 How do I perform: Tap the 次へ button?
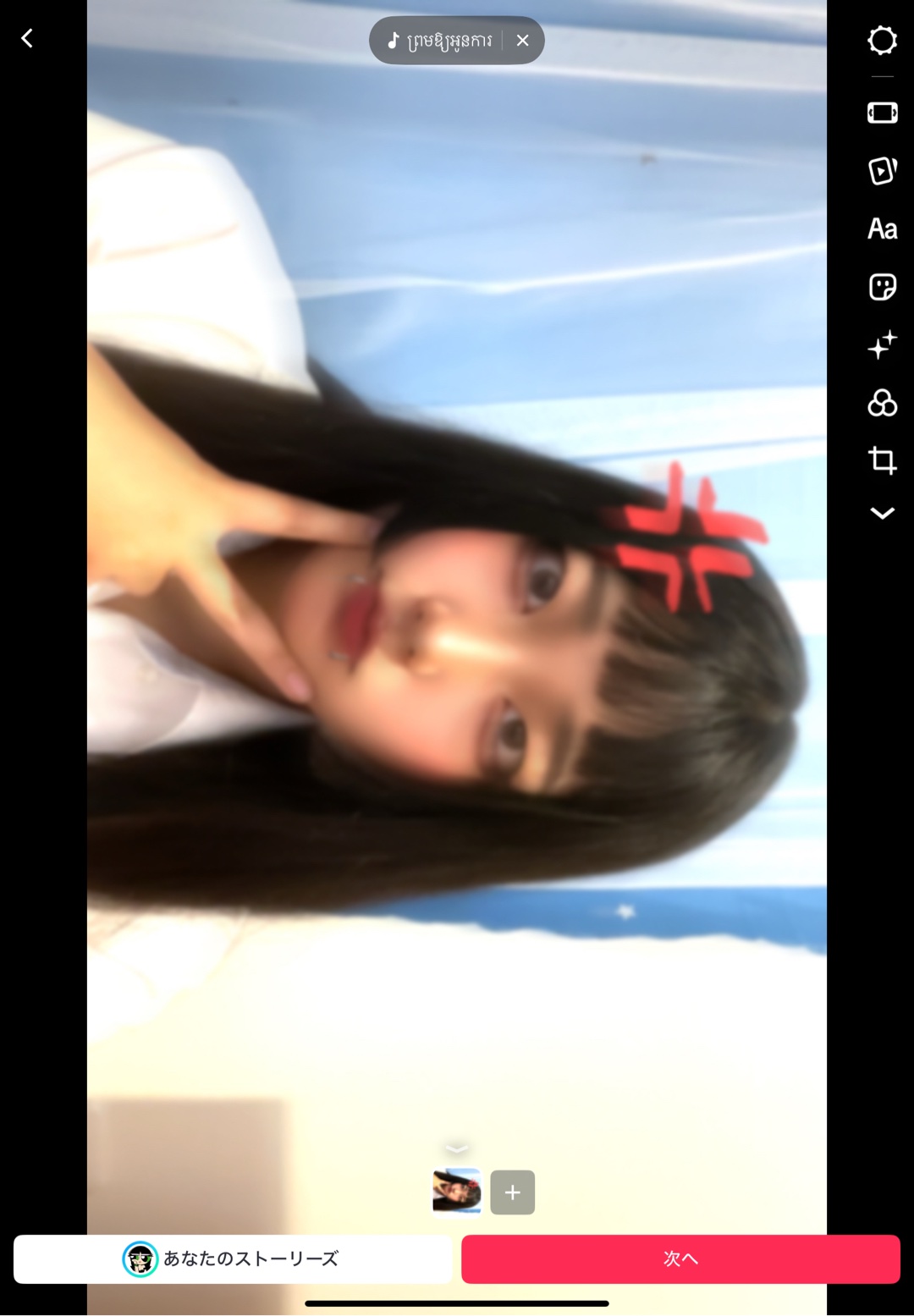680,1259
